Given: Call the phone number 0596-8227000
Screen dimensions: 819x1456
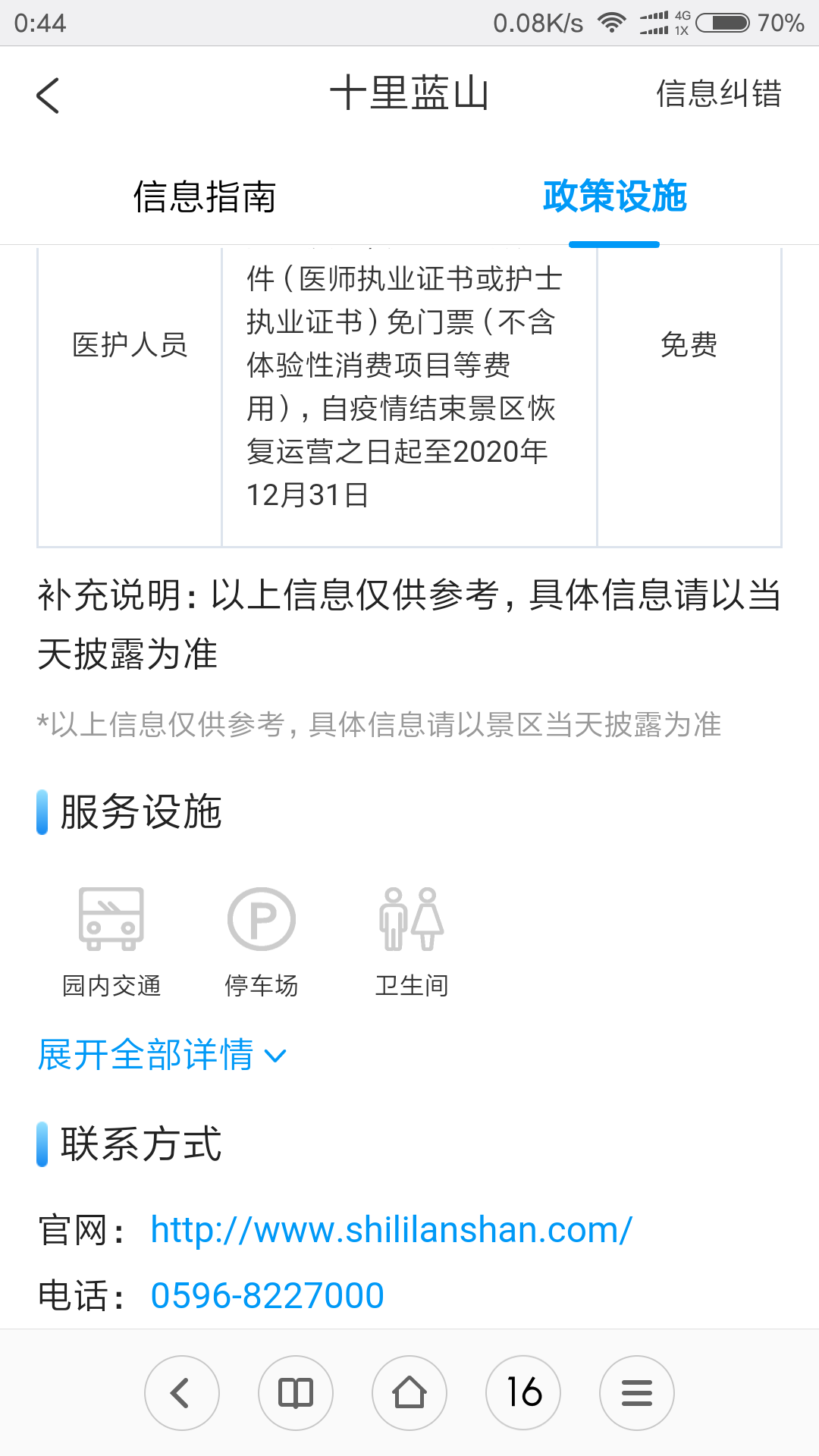Looking at the screenshot, I should [x=267, y=1295].
